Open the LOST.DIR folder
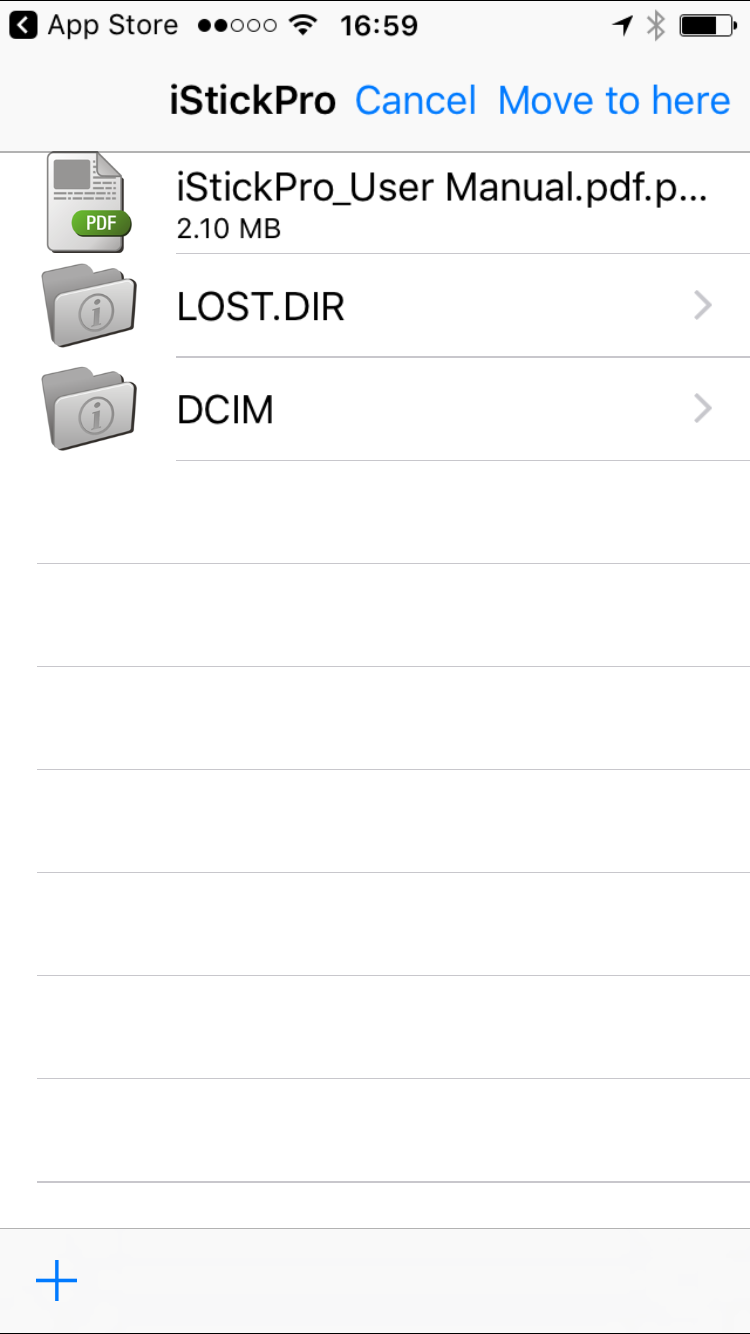The height and width of the screenshot is (1334, 750). point(375,306)
